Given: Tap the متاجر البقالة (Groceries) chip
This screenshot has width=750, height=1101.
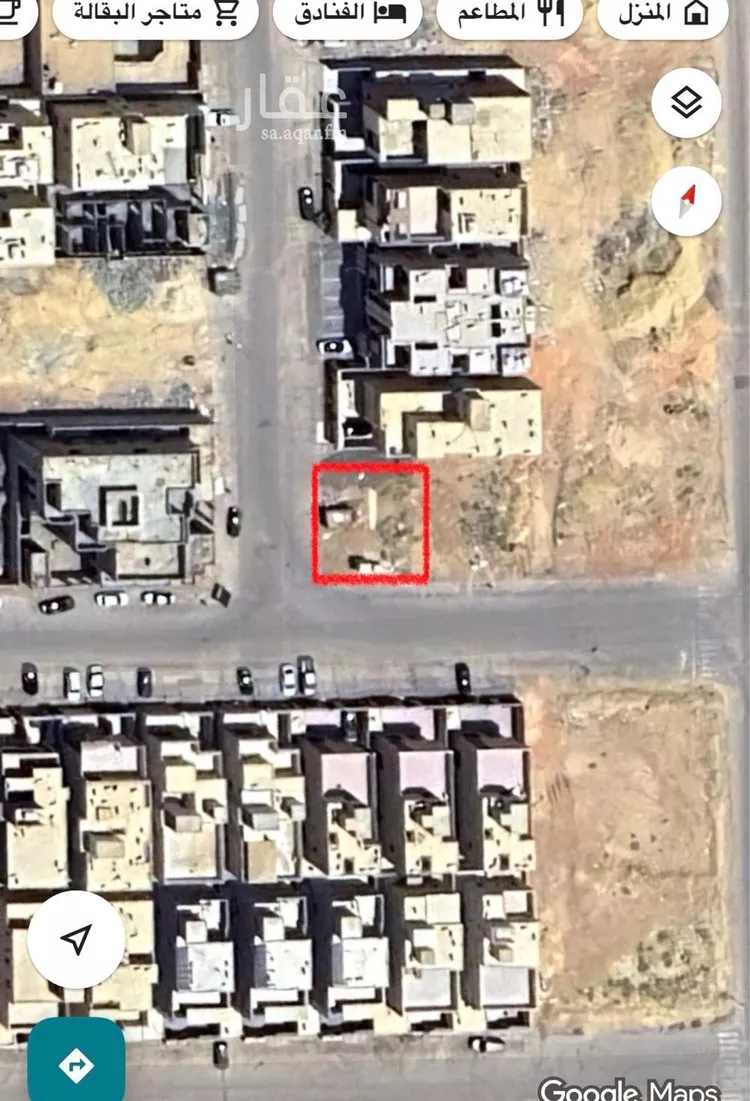Looking at the screenshot, I should tap(154, 15).
